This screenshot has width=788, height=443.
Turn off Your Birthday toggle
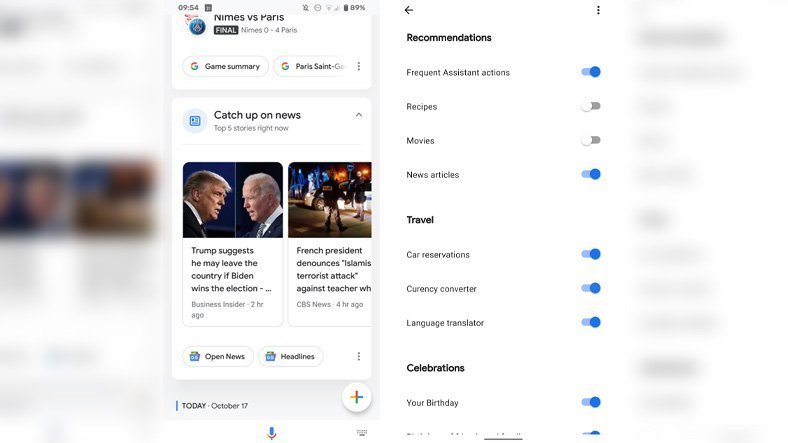pyautogui.click(x=591, y=402)
